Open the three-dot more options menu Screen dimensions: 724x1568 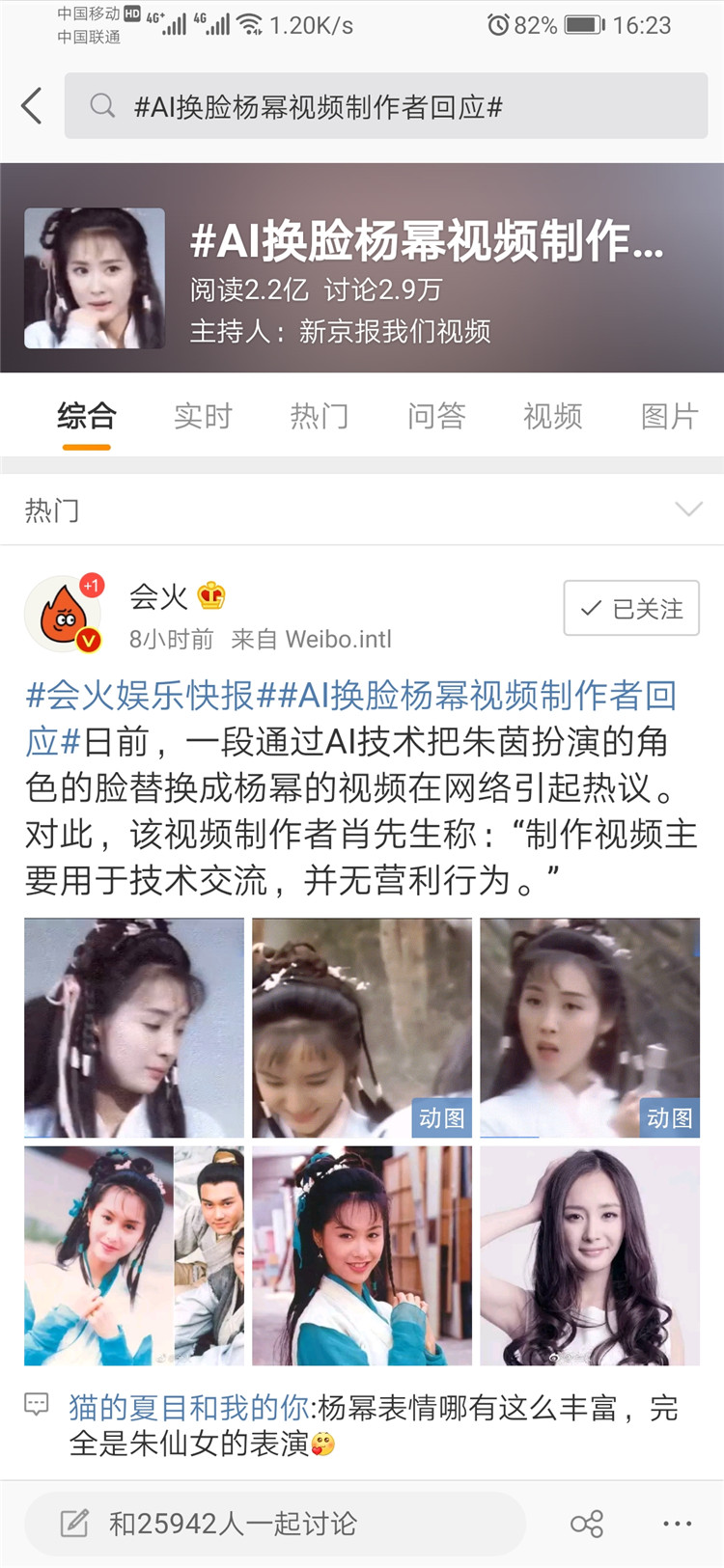point(677,1524)
